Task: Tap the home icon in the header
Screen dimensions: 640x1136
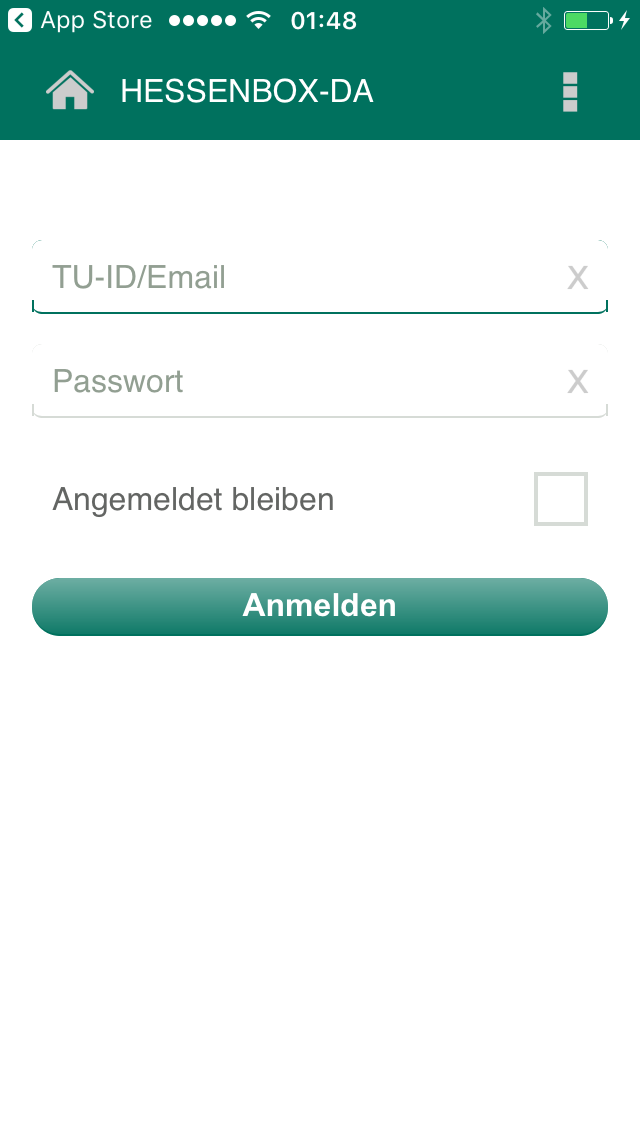Action: click(70, 91)
